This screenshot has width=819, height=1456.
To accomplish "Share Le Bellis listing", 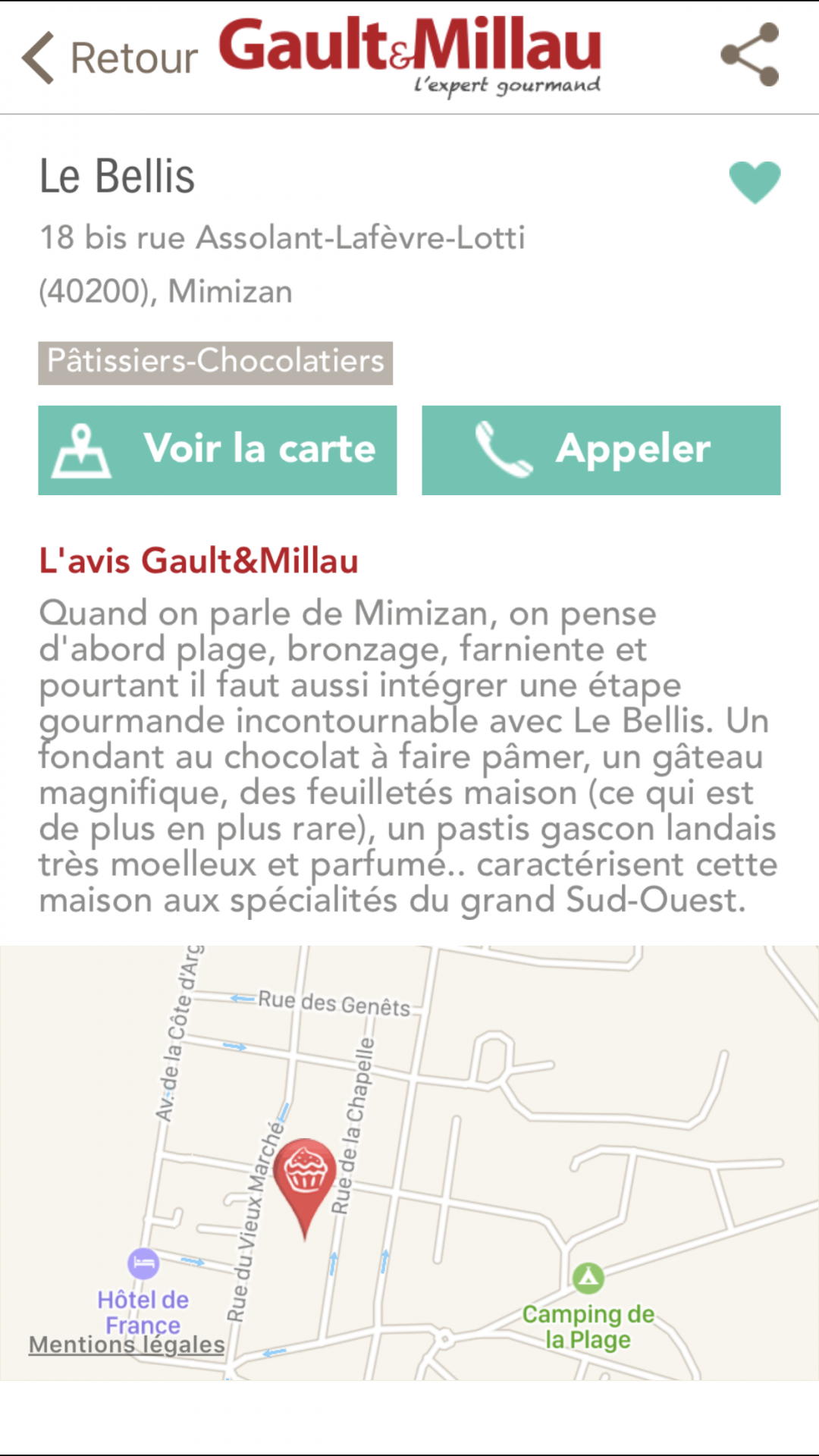I will coord(749,55).
